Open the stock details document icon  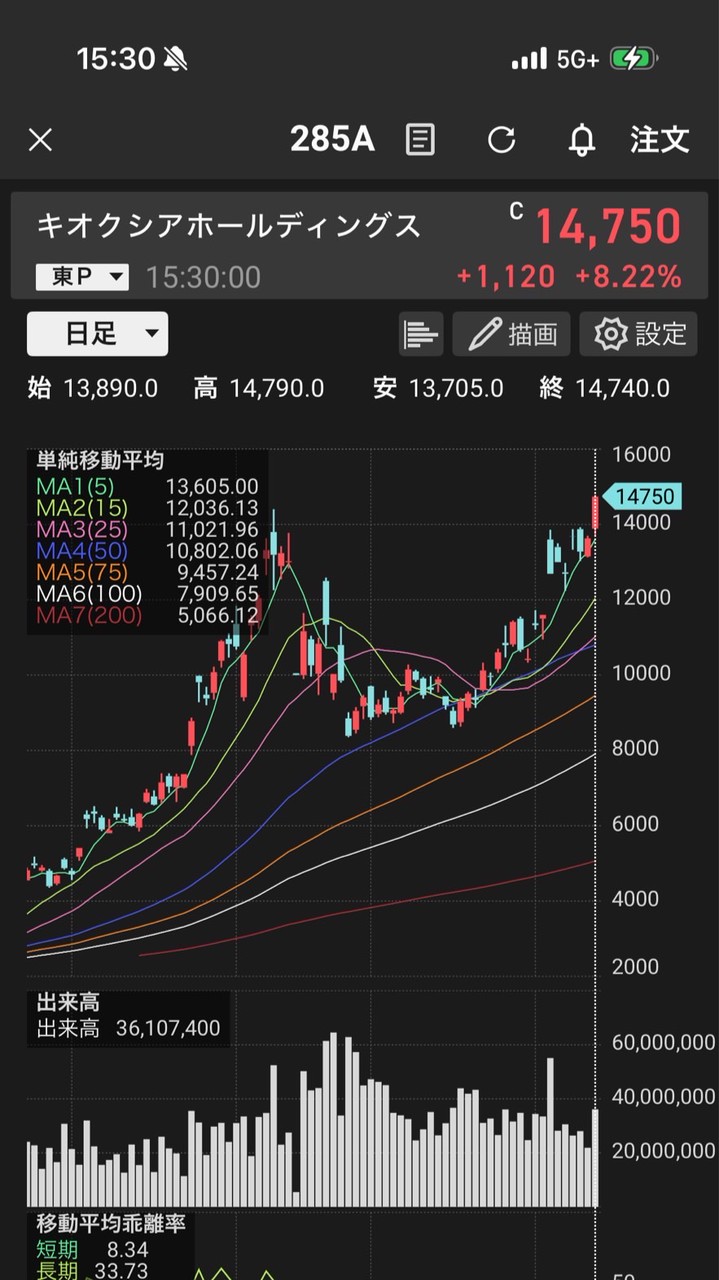tap(420, 140)
